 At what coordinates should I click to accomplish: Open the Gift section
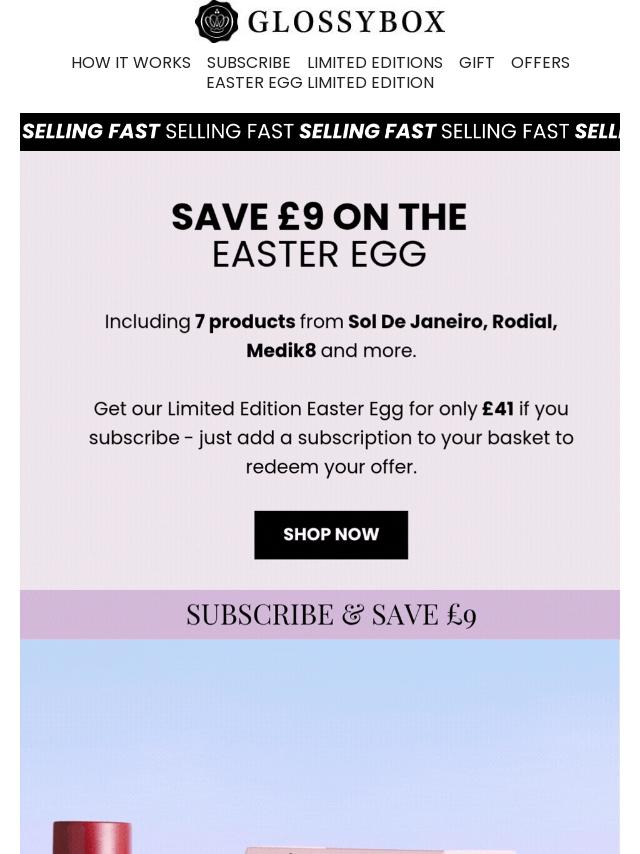[x=476, y=63]
